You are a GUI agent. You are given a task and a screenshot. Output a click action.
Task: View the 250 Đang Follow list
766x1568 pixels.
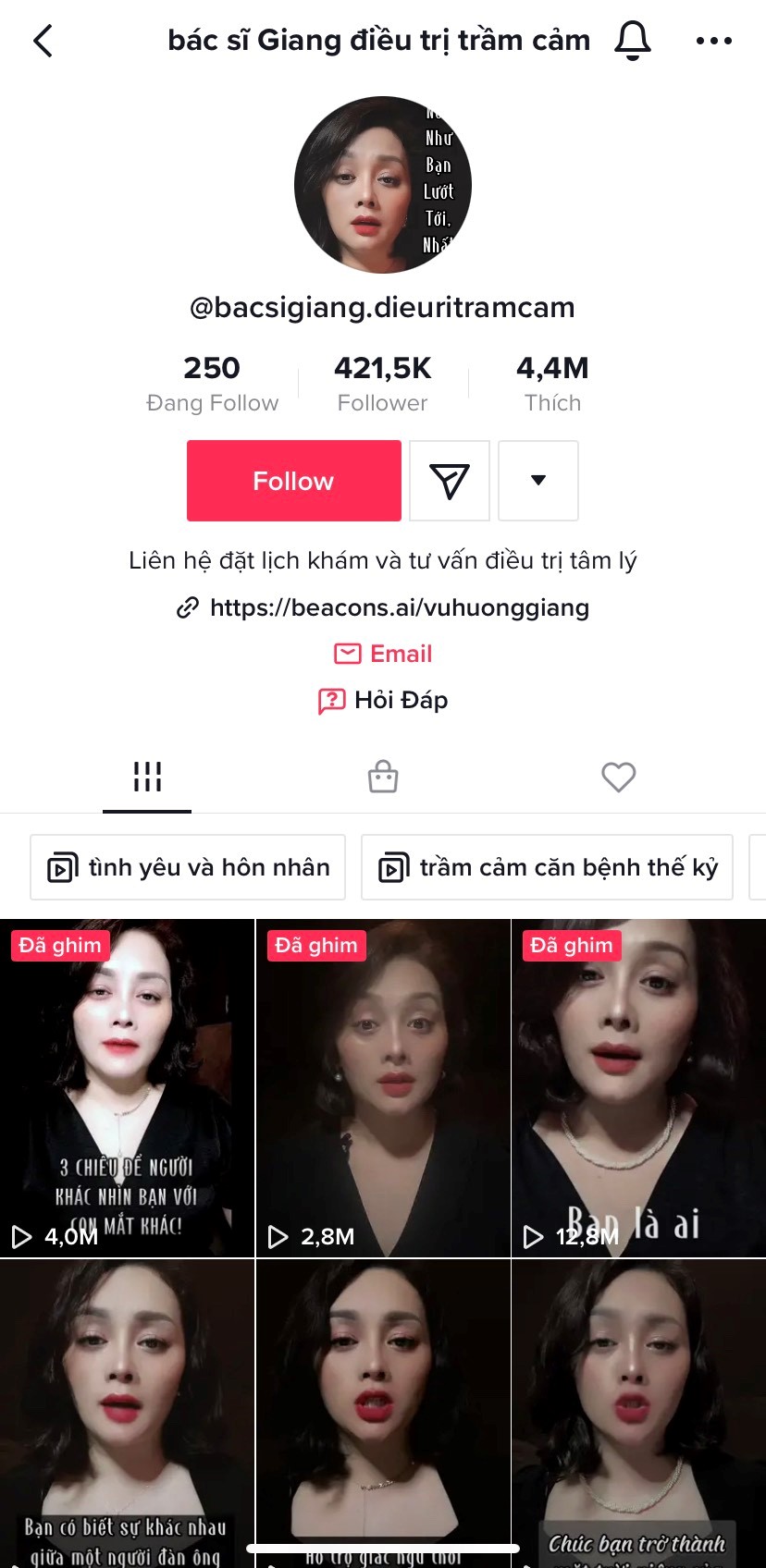point(212,383)
